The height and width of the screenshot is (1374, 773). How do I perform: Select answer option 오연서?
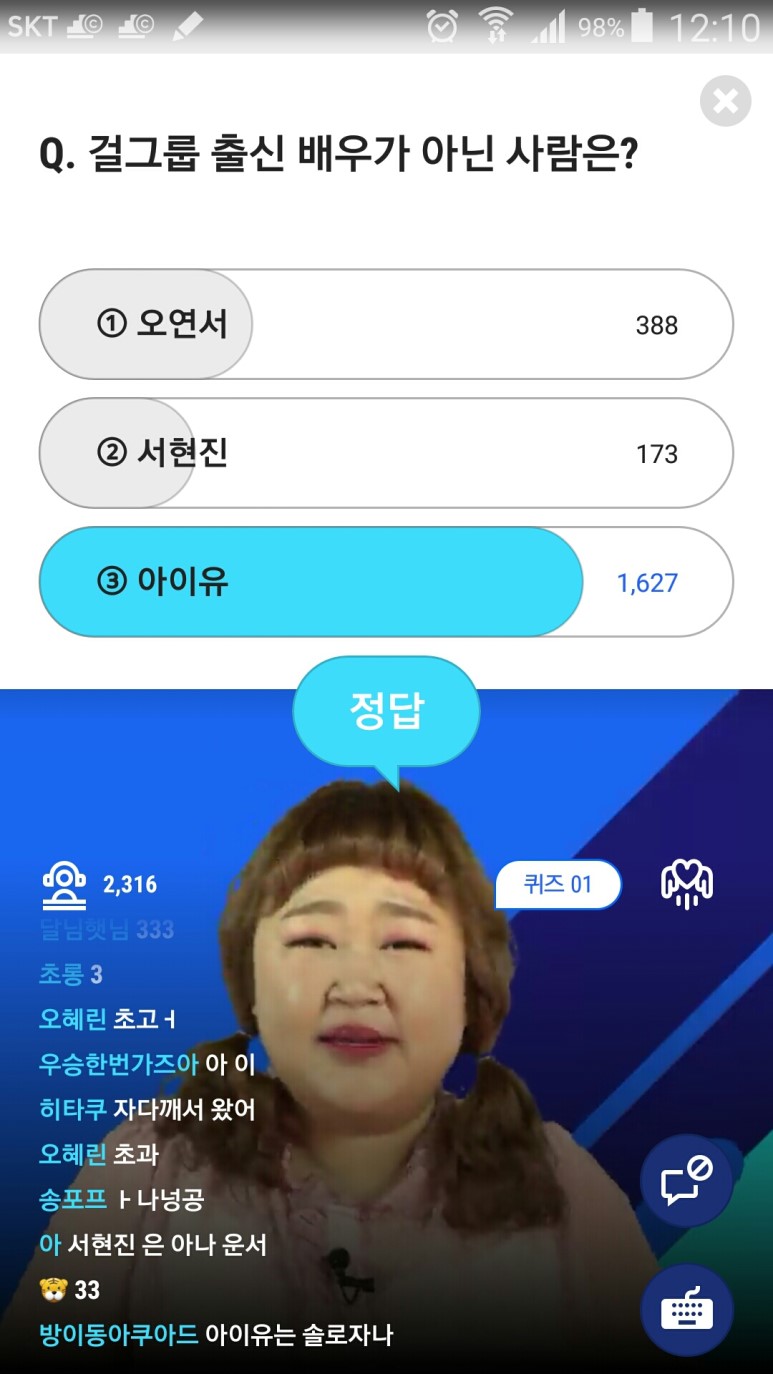click(385, 324)
